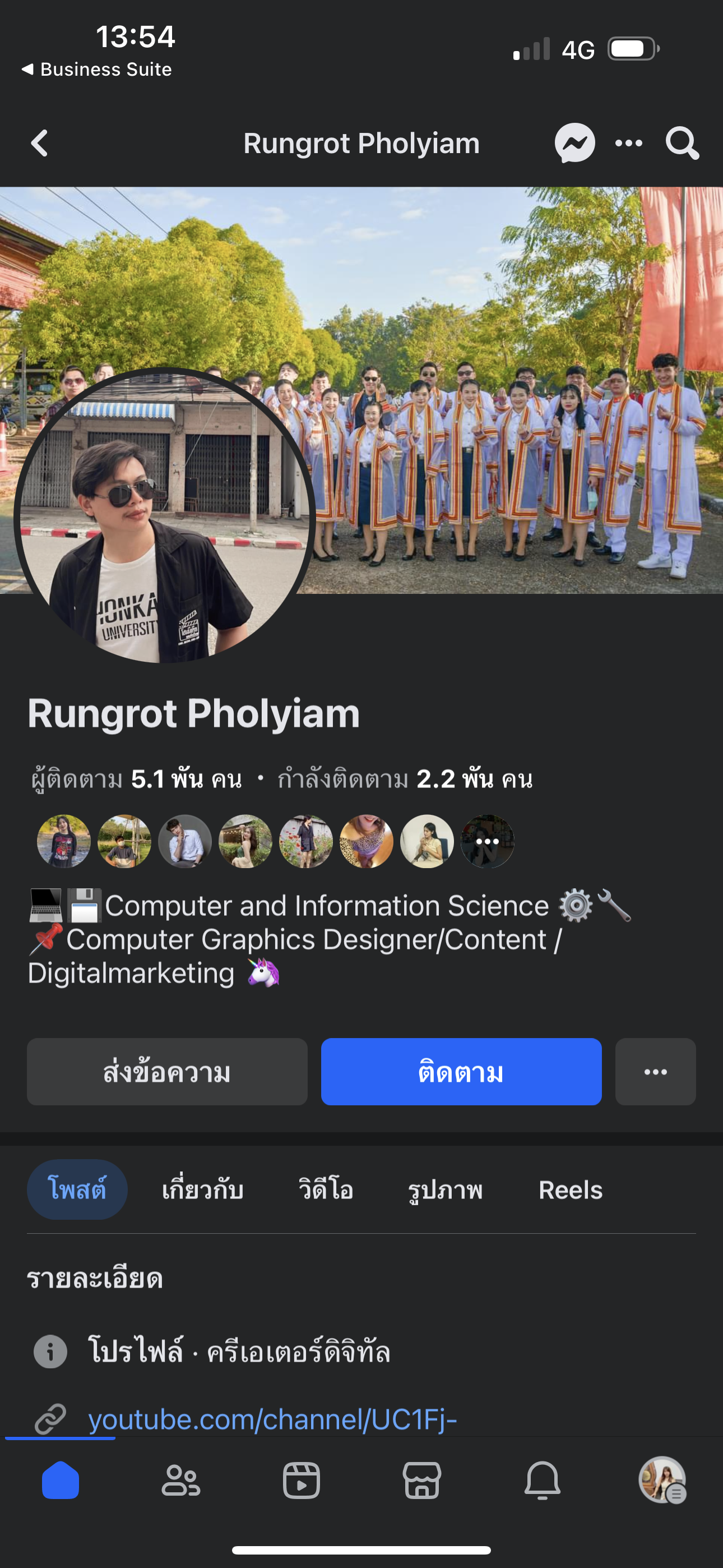The image size is (723, 1568).
Task: Go to the Home feed tab
Action: [x=61, y=1480]
